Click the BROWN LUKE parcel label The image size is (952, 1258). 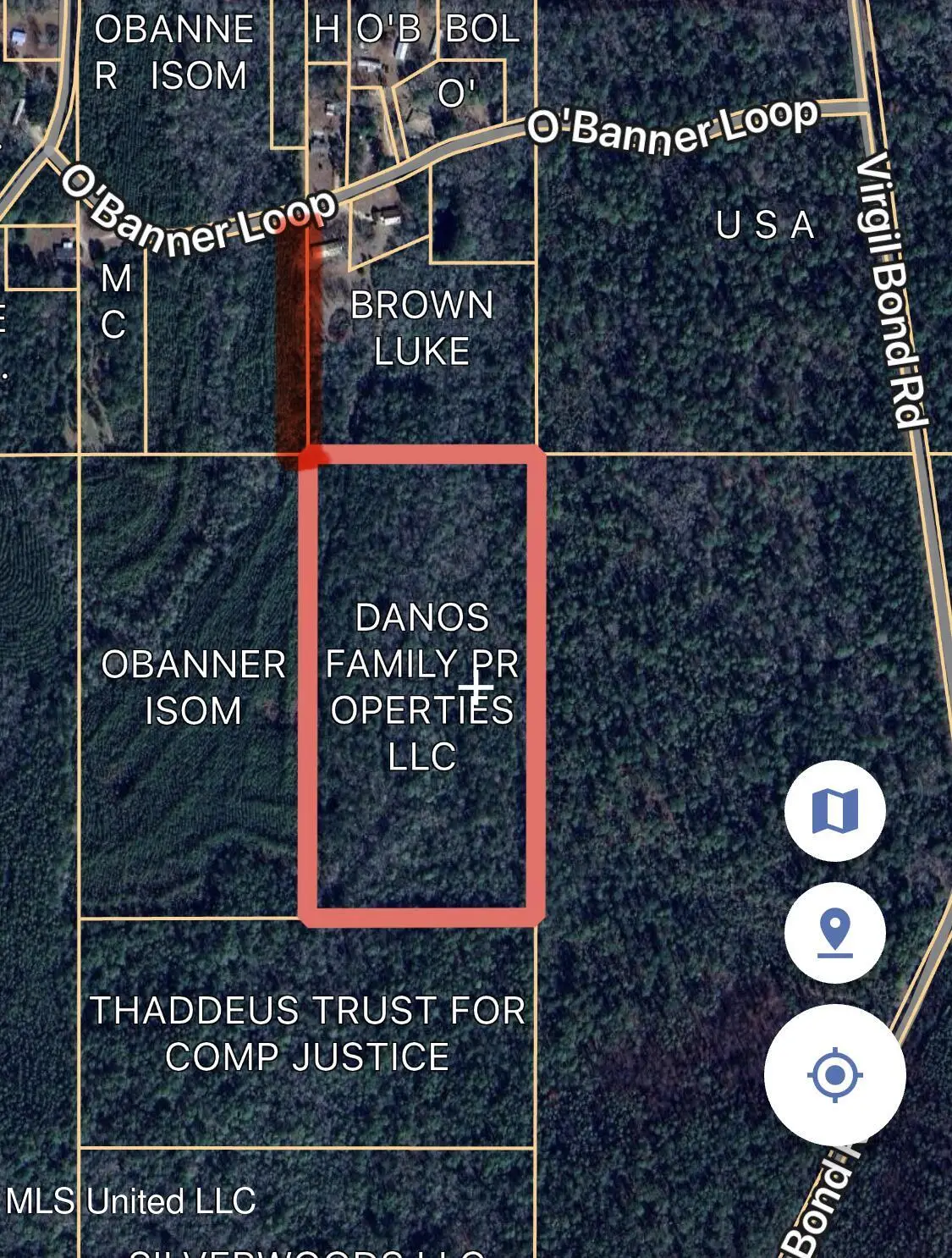click(419, 328)
